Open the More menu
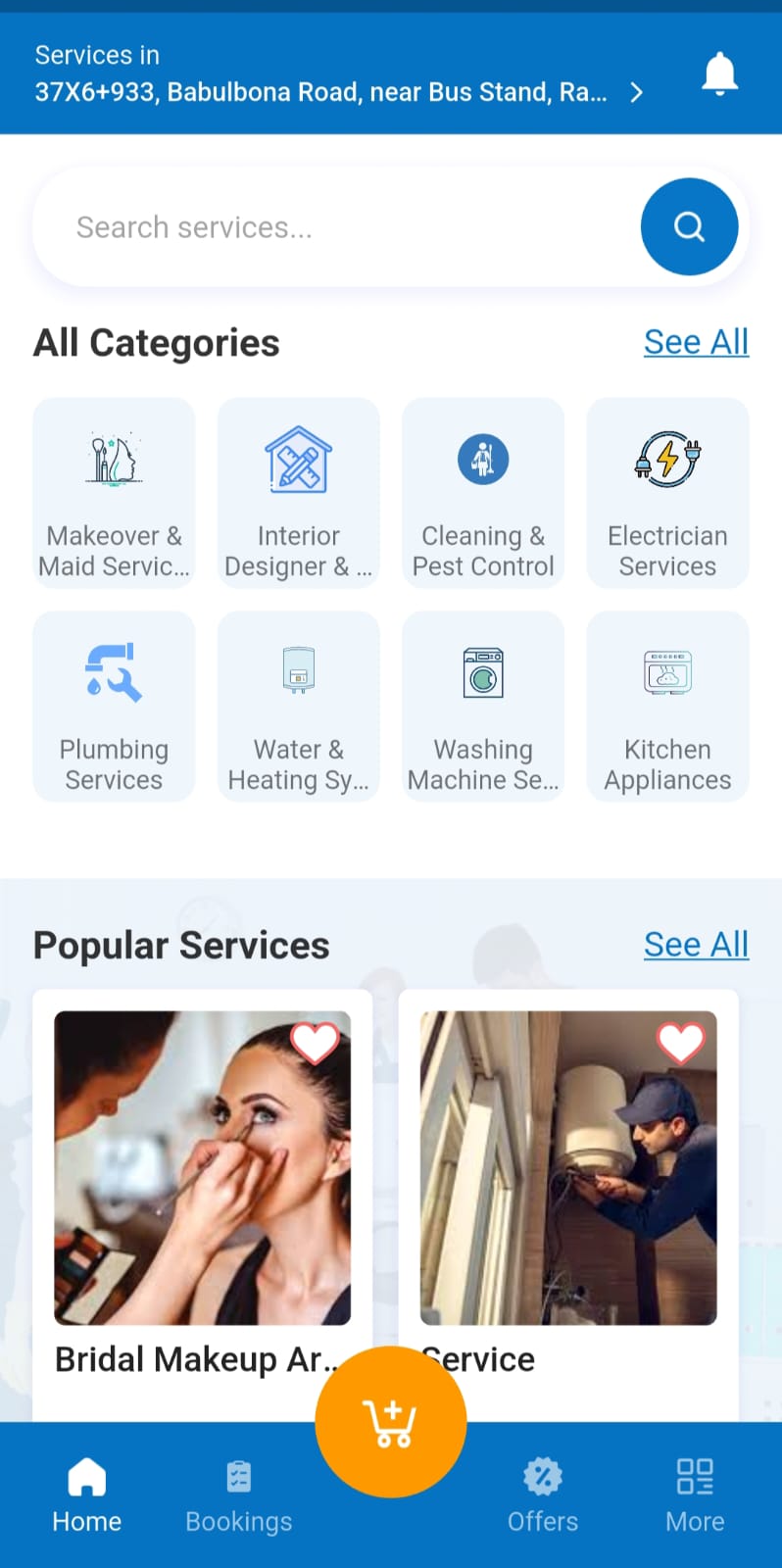 pos(695,1492)
